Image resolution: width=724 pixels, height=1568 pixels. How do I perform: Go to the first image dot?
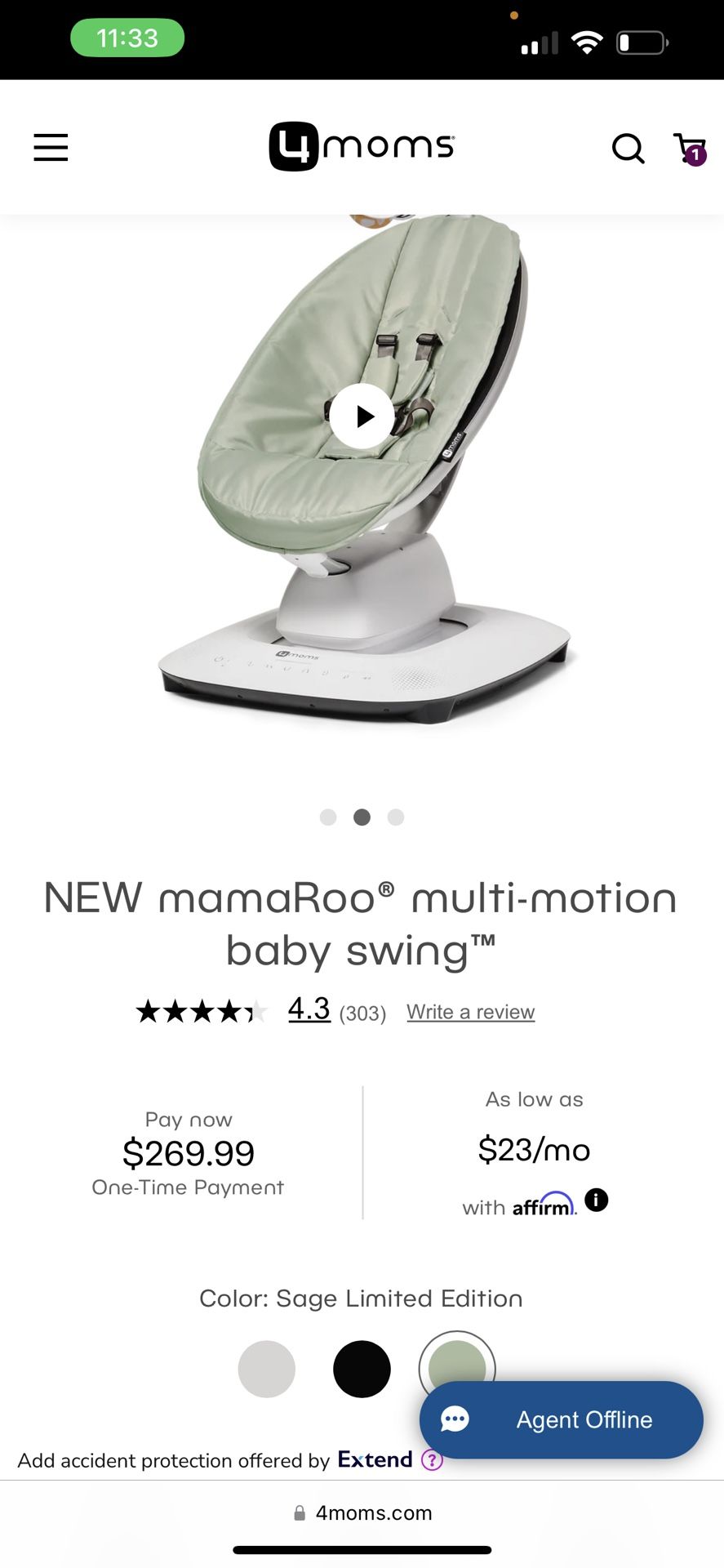coord(328,817)
